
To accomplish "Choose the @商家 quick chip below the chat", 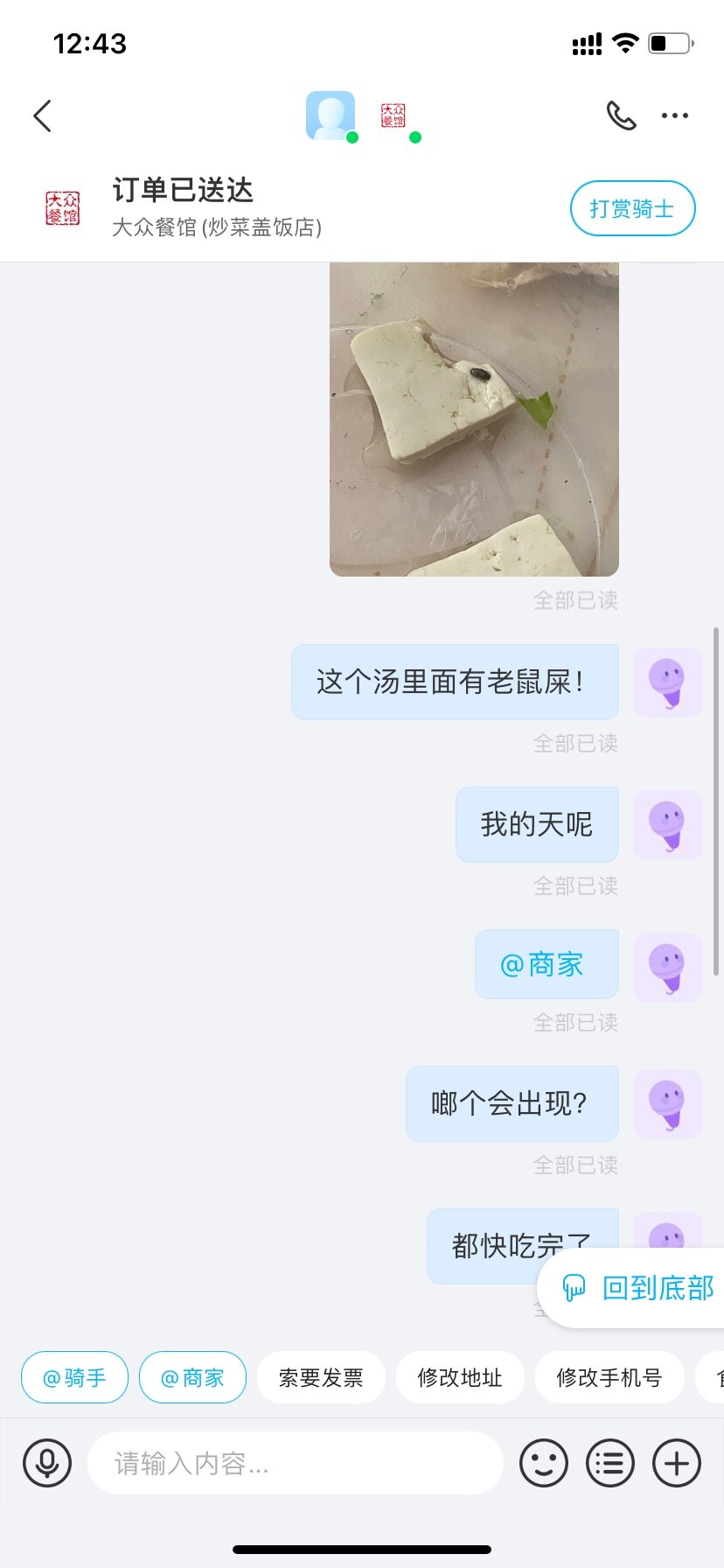I will coord(192,1378).
